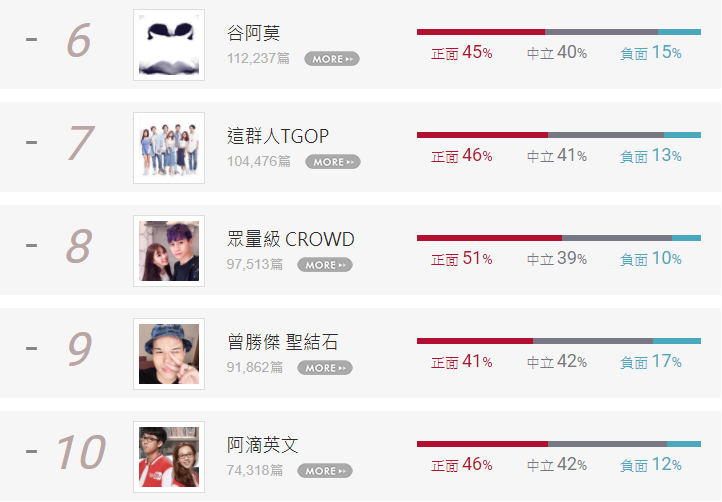
Task: Tap MORE button under 谷阿莫
Action: [331, 59]
